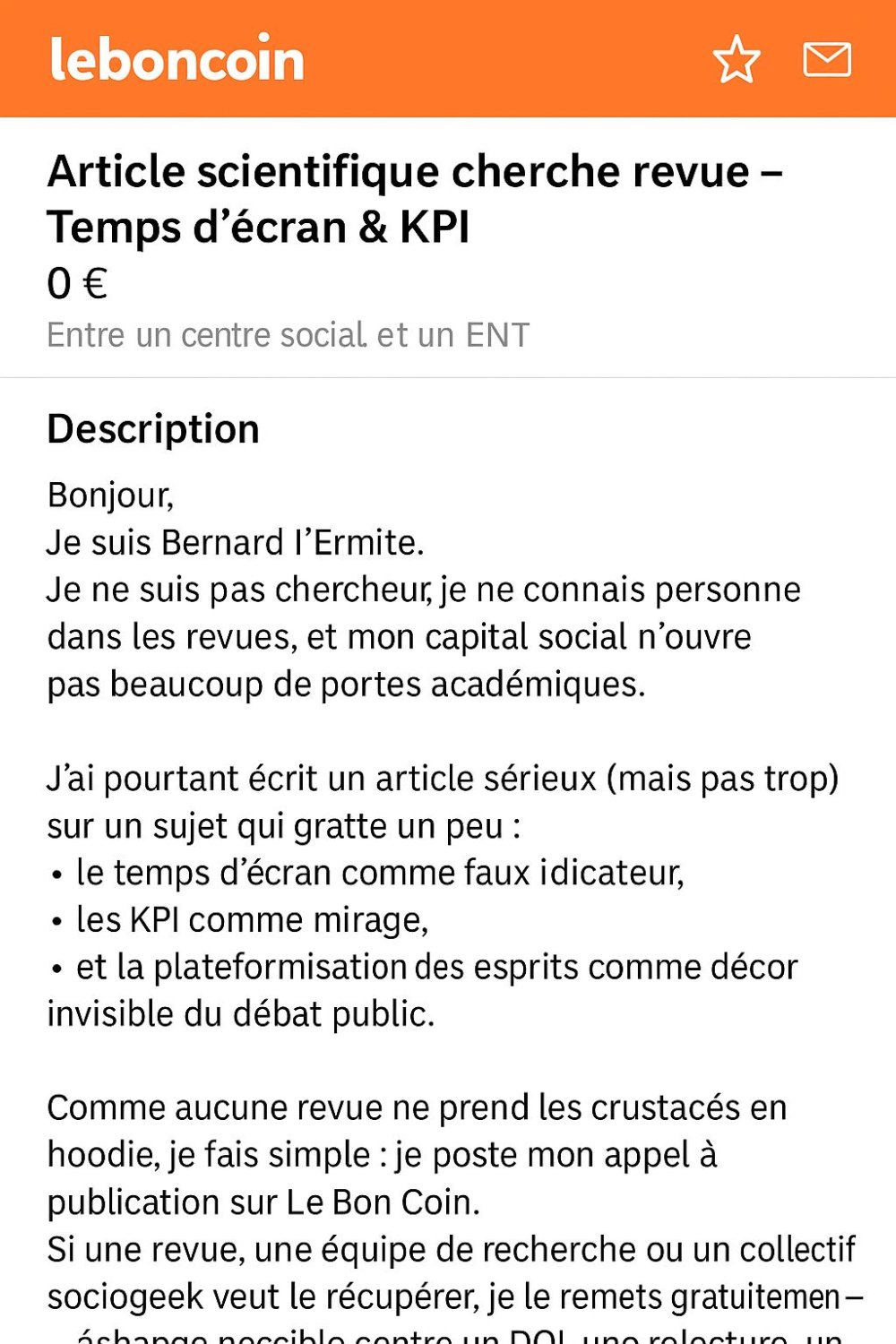Screen dimensions: 896x1344
Task: Favorite the ad with the star icon
Action: tap(735, 60)
